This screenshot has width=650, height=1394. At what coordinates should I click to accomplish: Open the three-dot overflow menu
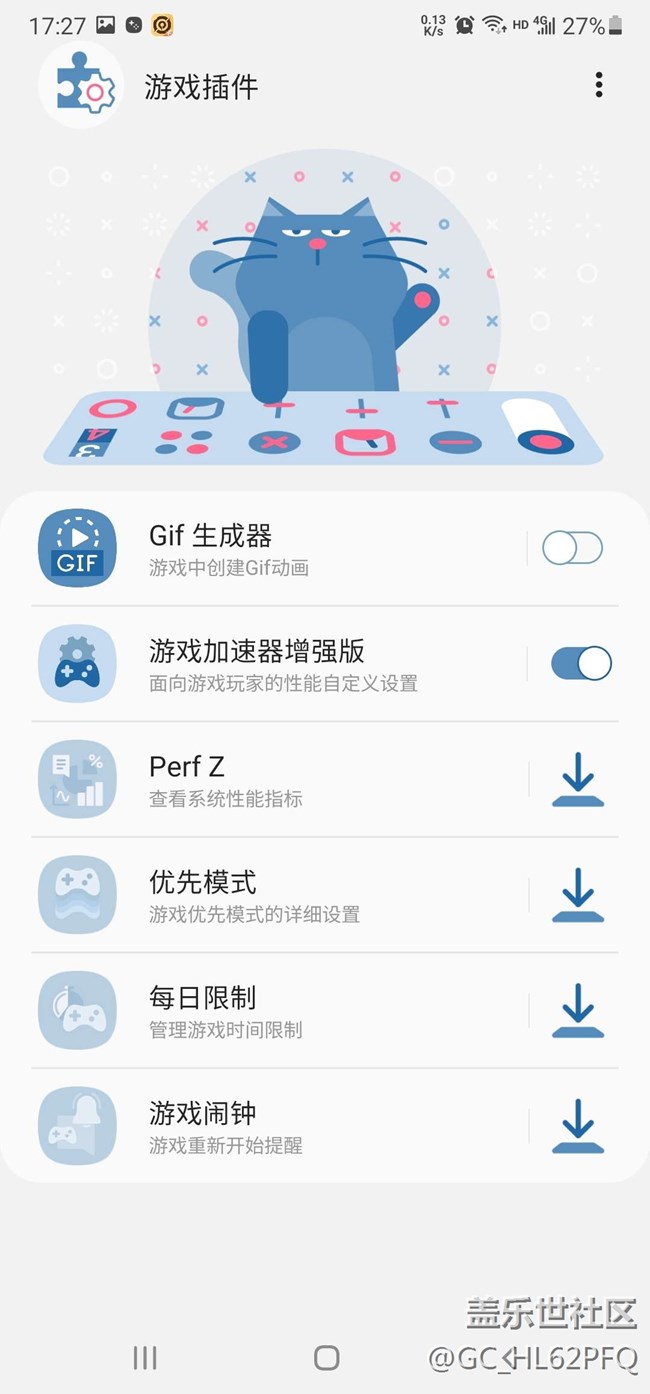(x=599, y=85)
